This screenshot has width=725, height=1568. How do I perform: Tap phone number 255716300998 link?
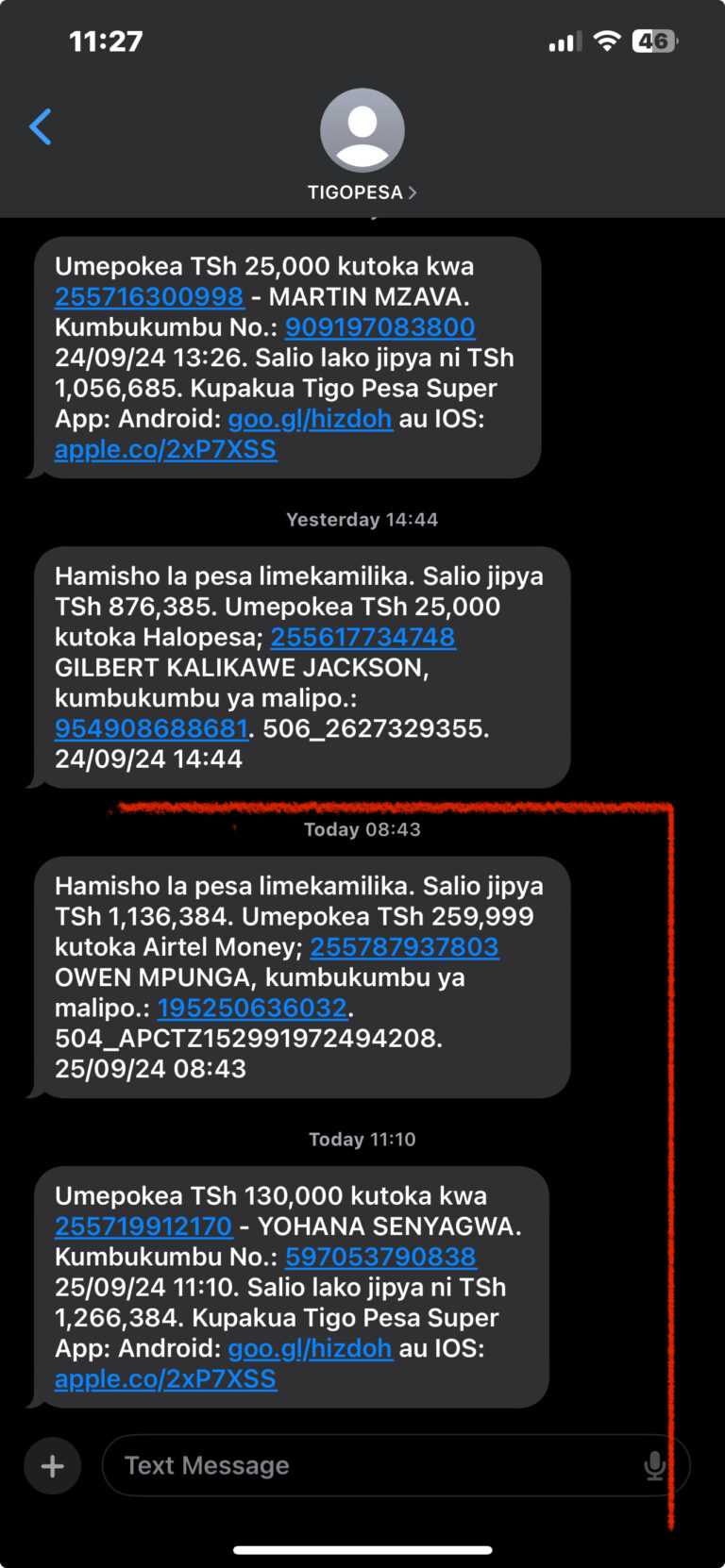[149, 297]
